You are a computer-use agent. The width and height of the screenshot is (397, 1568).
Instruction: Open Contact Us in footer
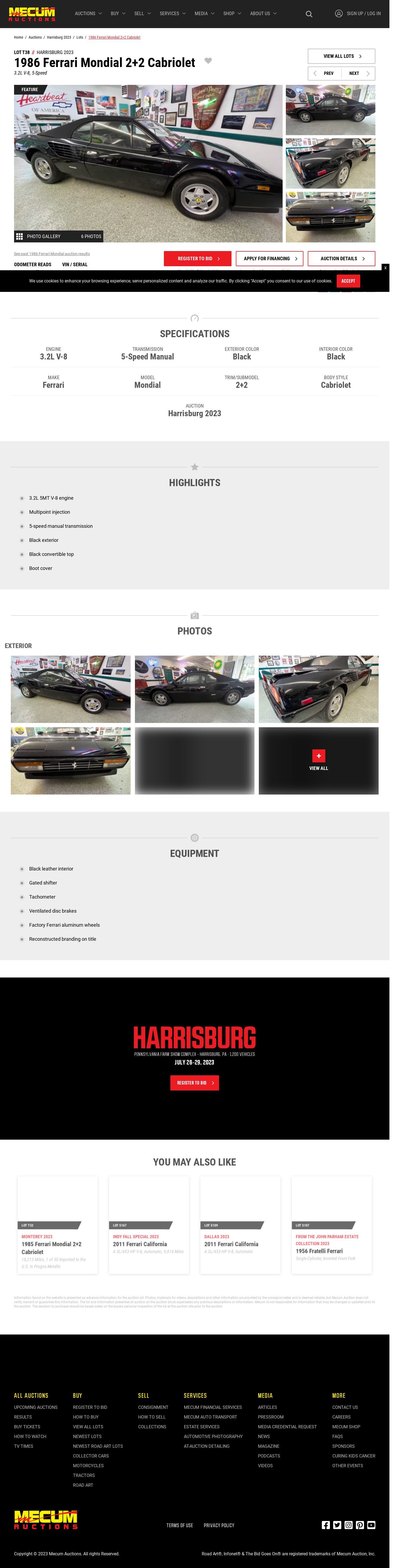(345, 1407)
